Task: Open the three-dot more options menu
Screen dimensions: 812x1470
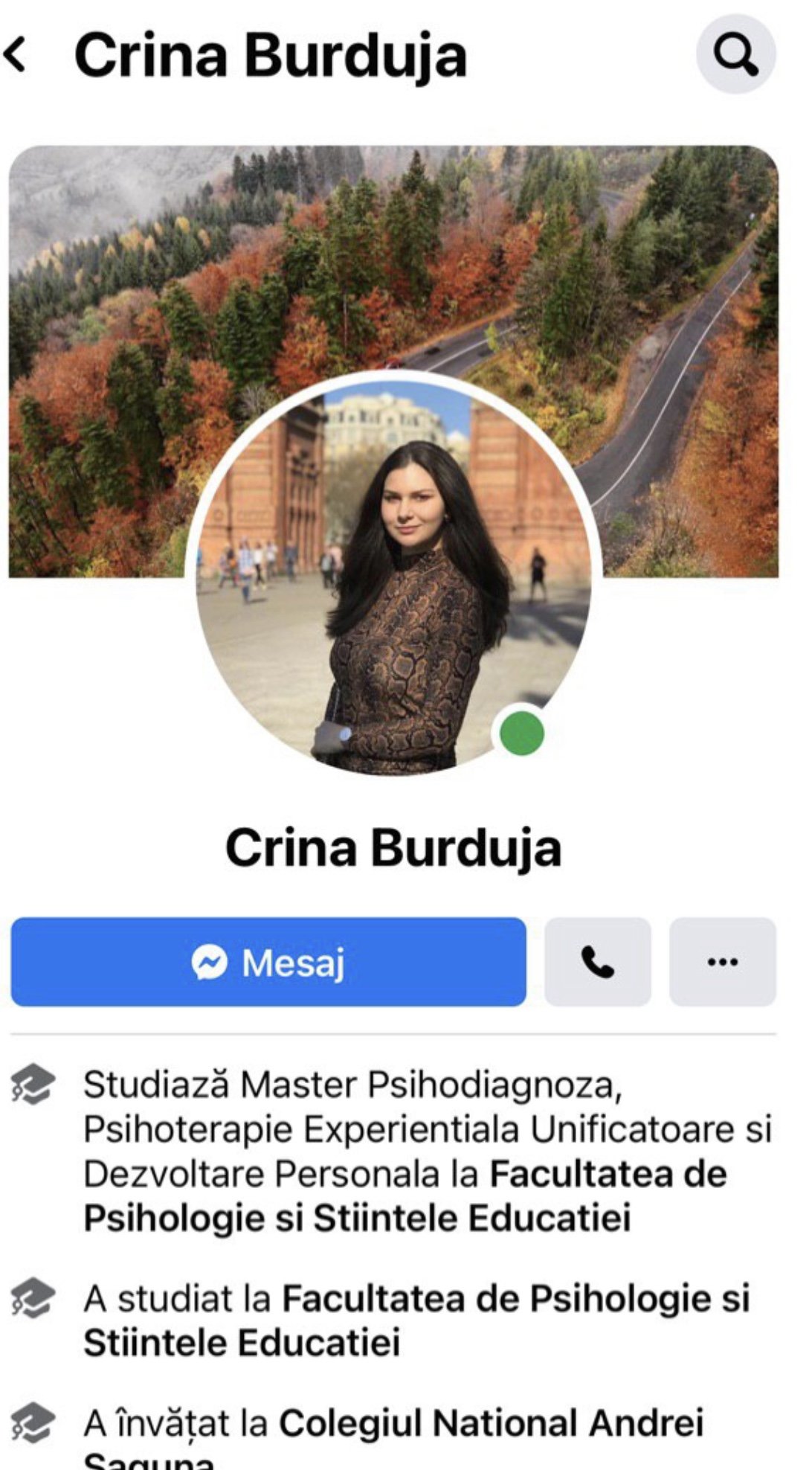Action: click(722, 962)
